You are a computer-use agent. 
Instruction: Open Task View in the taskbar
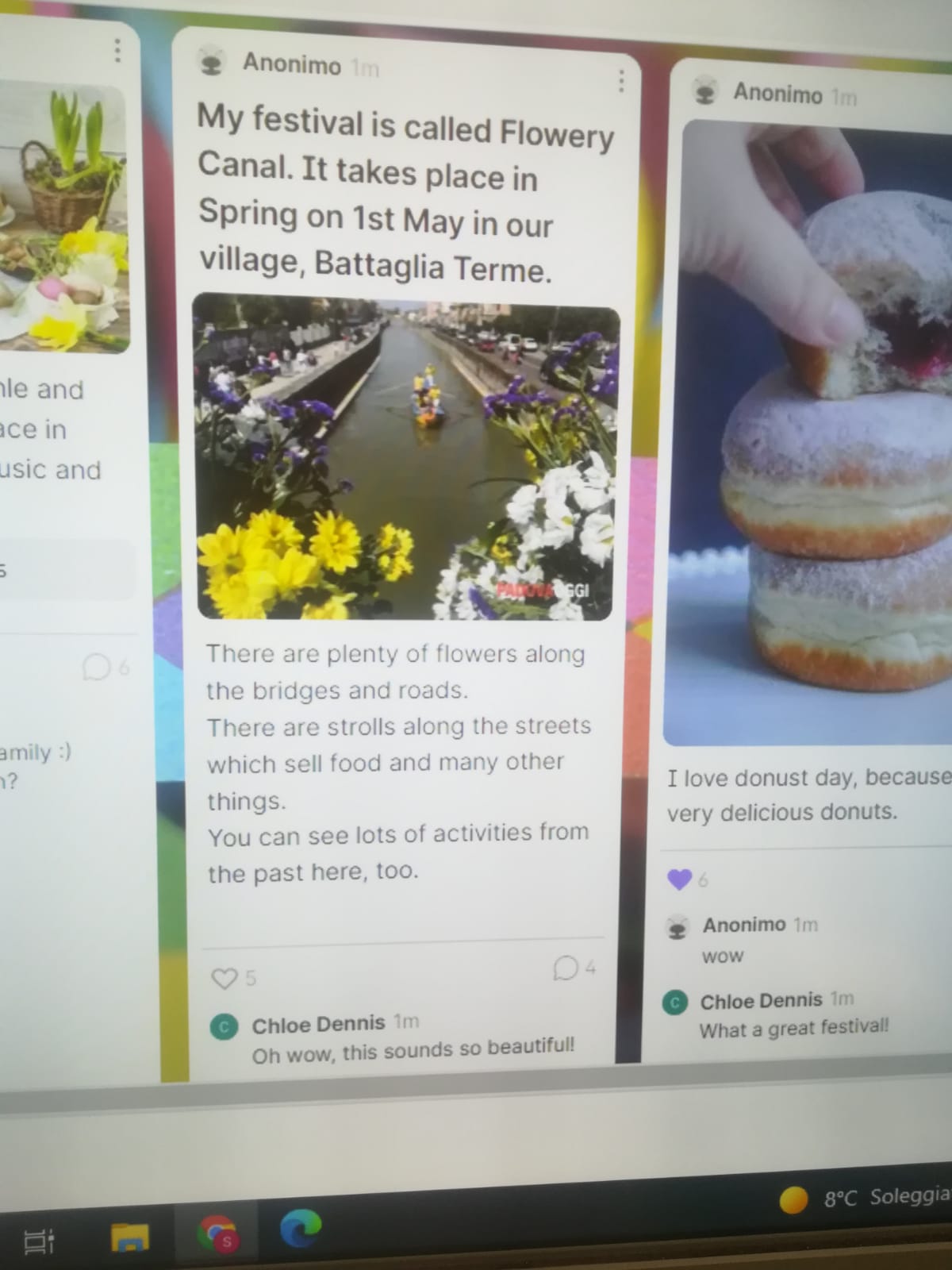point(39,1241)
